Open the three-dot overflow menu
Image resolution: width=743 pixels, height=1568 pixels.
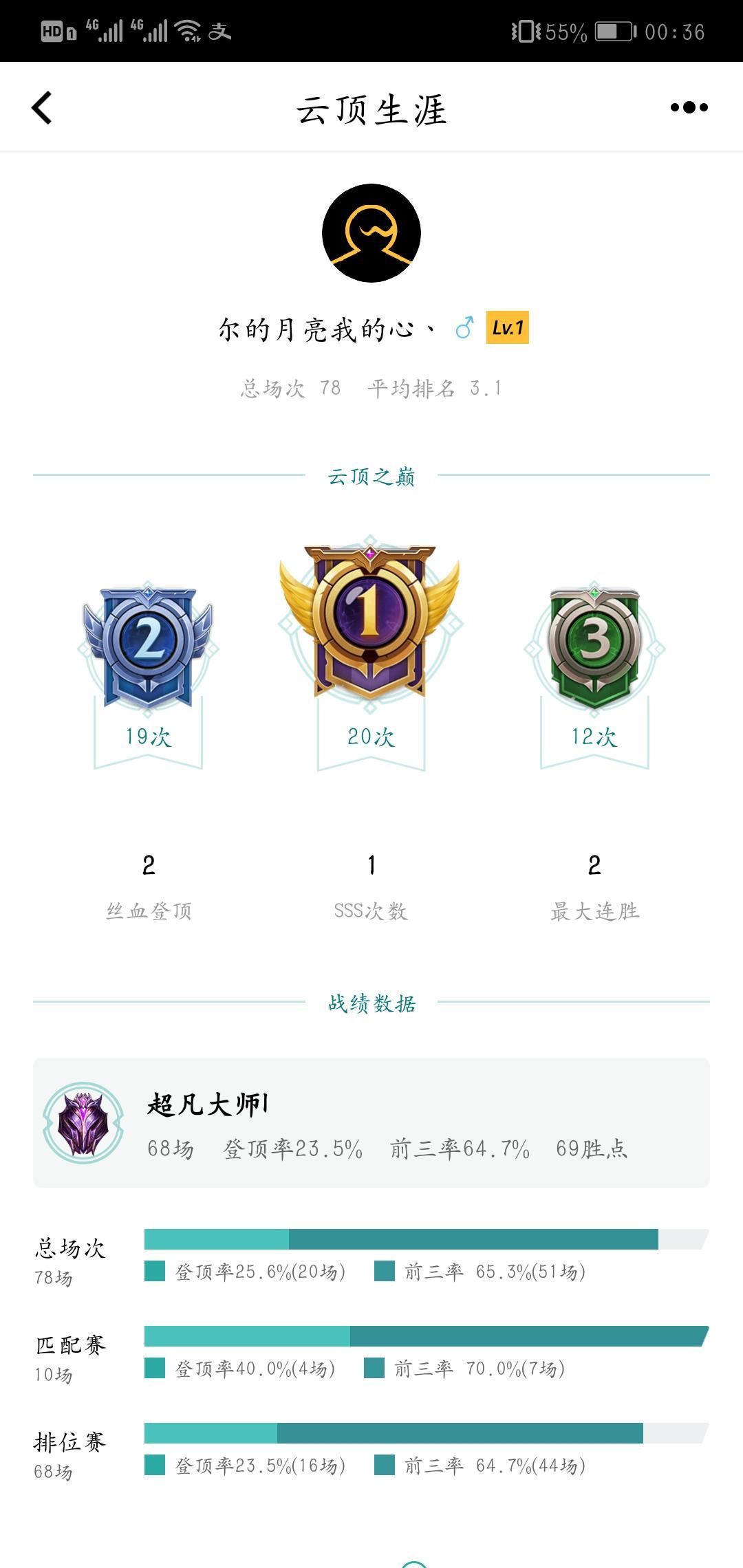coord(689,107)
